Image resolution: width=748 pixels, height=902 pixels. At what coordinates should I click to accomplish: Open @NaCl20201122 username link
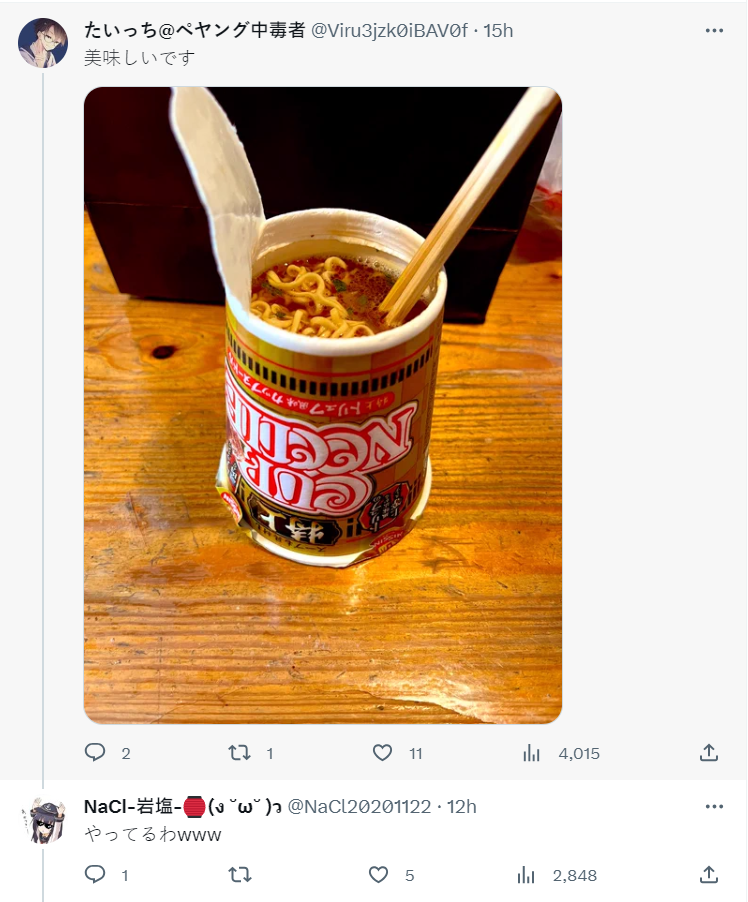point(359,806)
